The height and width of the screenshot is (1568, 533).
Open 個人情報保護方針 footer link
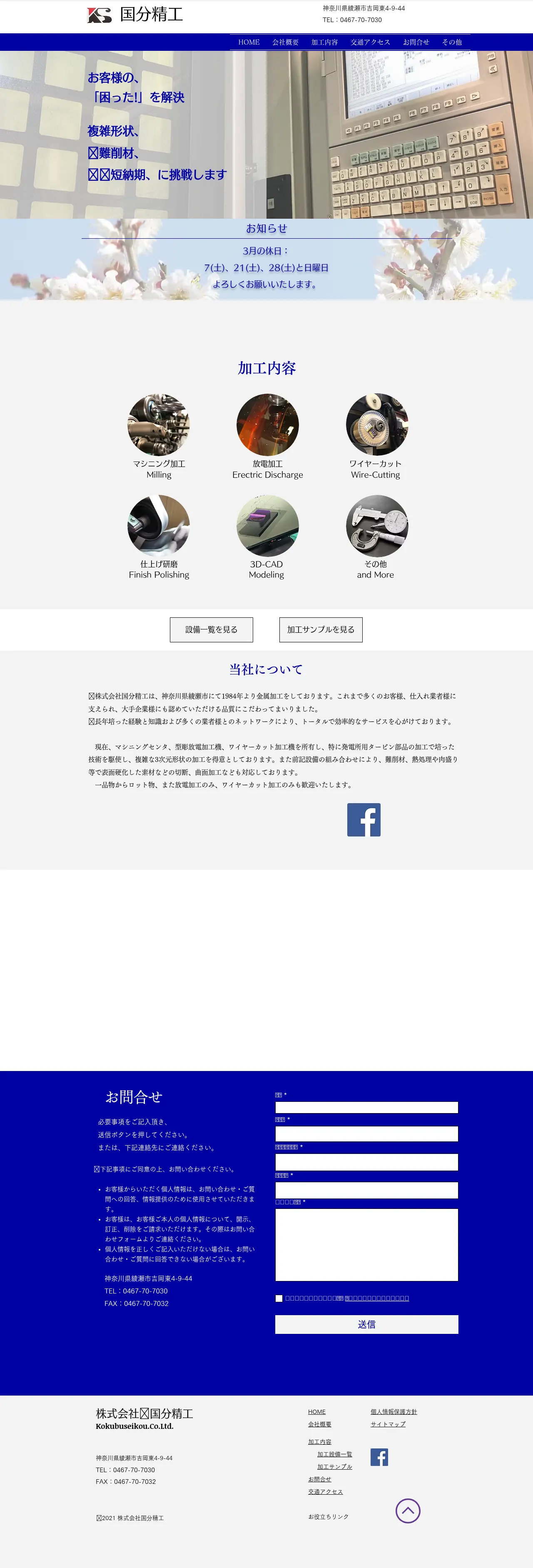tap(394, 1411)
